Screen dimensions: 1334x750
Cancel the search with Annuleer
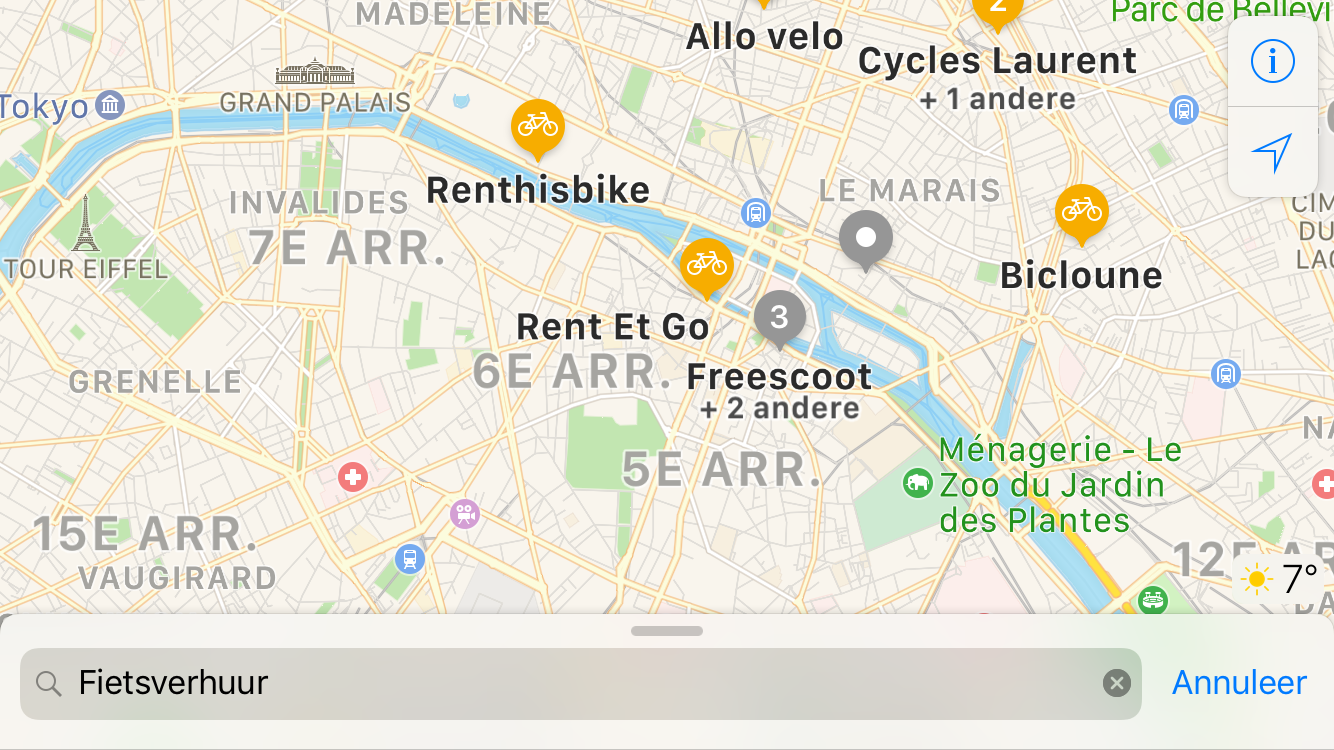(x=1239, y=683)
